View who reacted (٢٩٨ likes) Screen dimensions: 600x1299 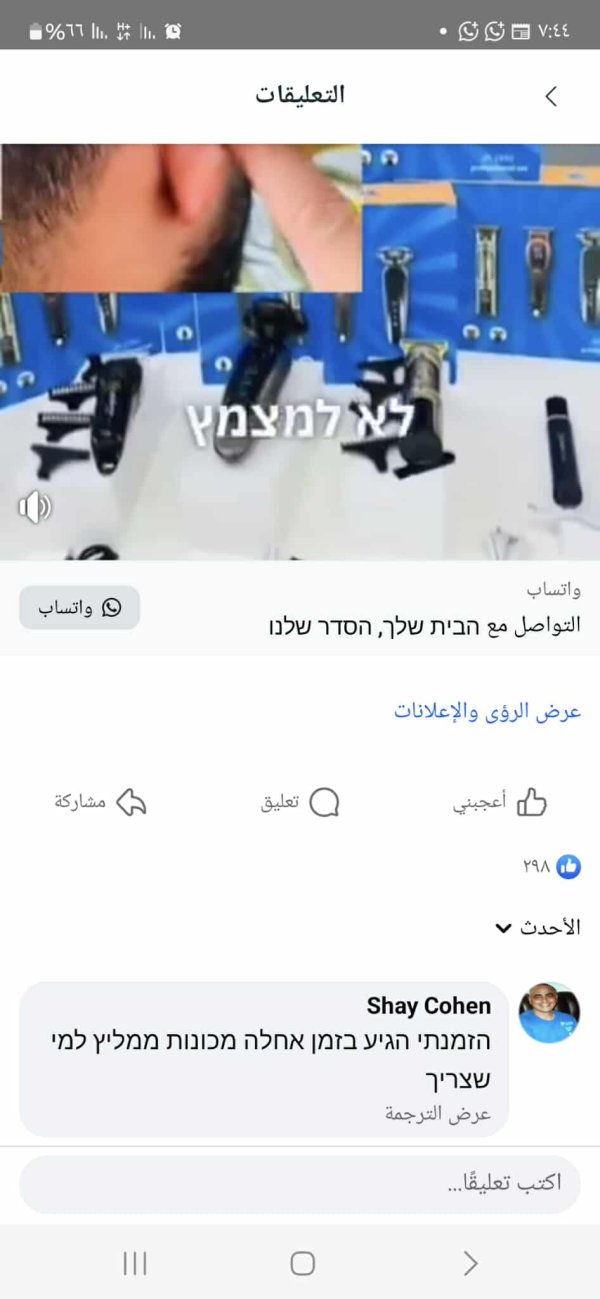point(552,866)
